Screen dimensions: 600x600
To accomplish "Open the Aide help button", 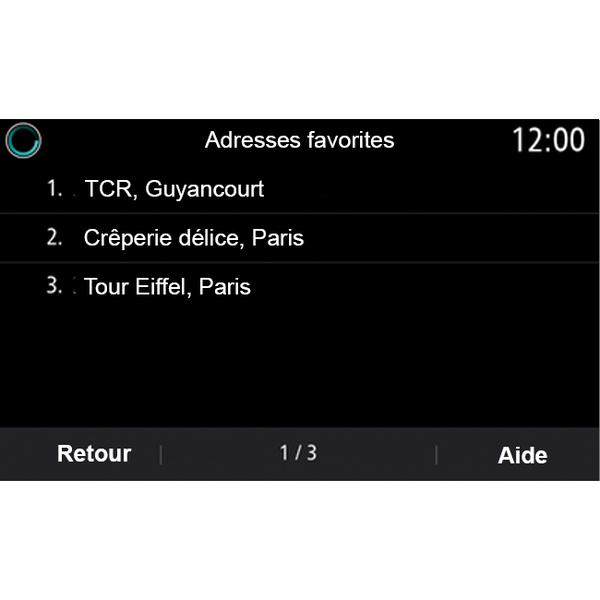I will pyautogui.click(x=522, y=455).
